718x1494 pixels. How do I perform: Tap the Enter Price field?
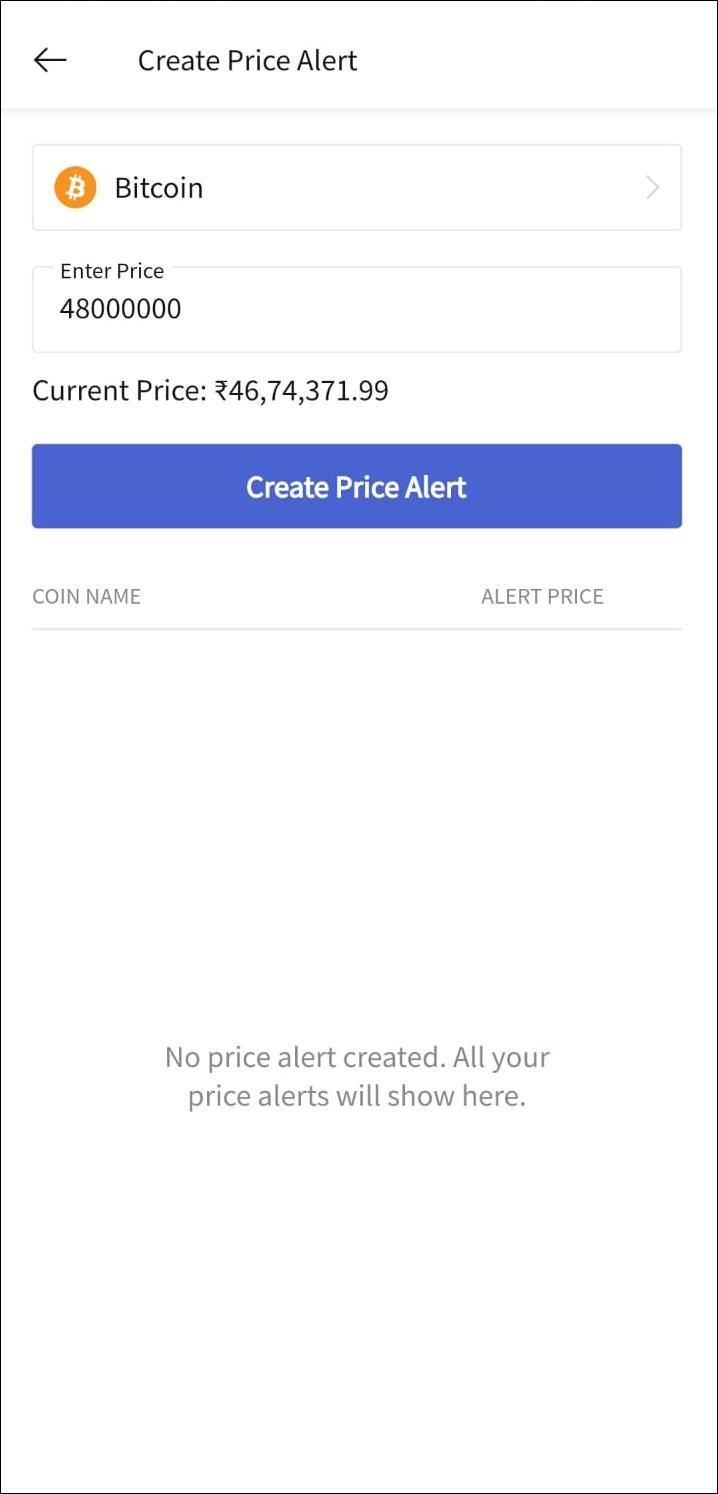(357, 309)
